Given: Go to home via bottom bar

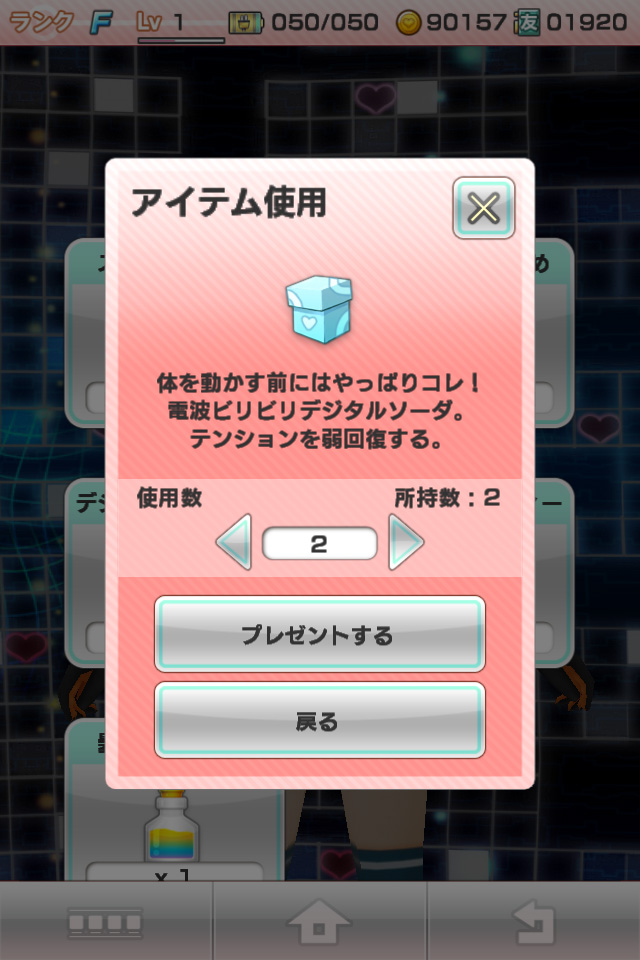Looking at the screenshot, I should pyautogui.click(x=319, y=922).
